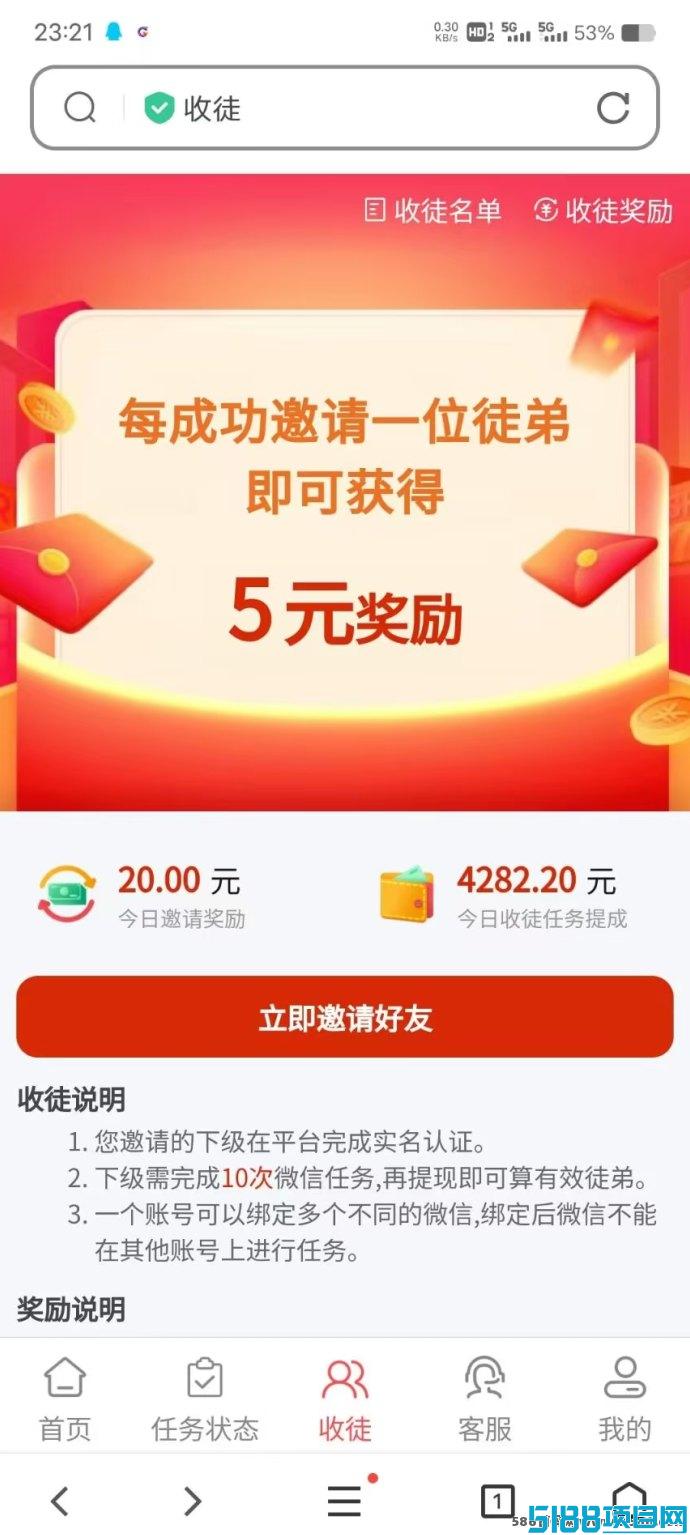
Task: Open the browser tab switcher
Action: (497, 1500)
